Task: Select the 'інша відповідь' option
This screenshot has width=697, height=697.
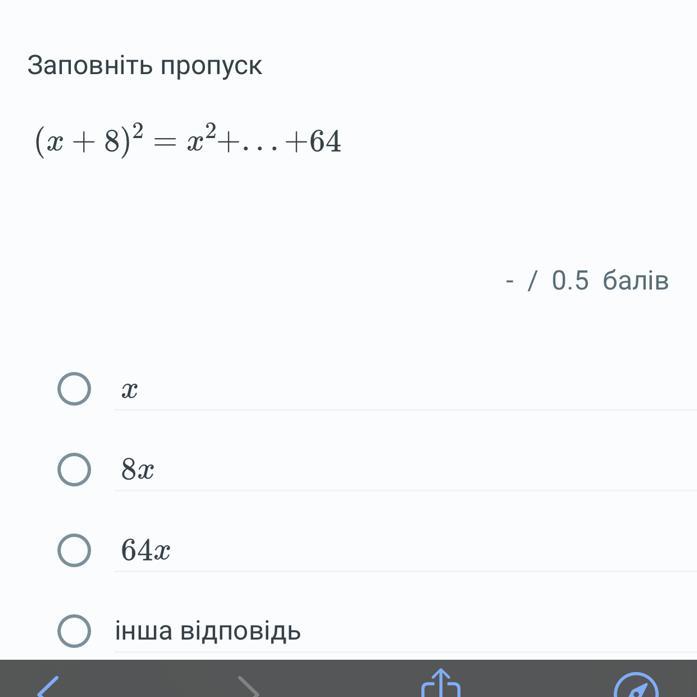Action: (75, 631)
